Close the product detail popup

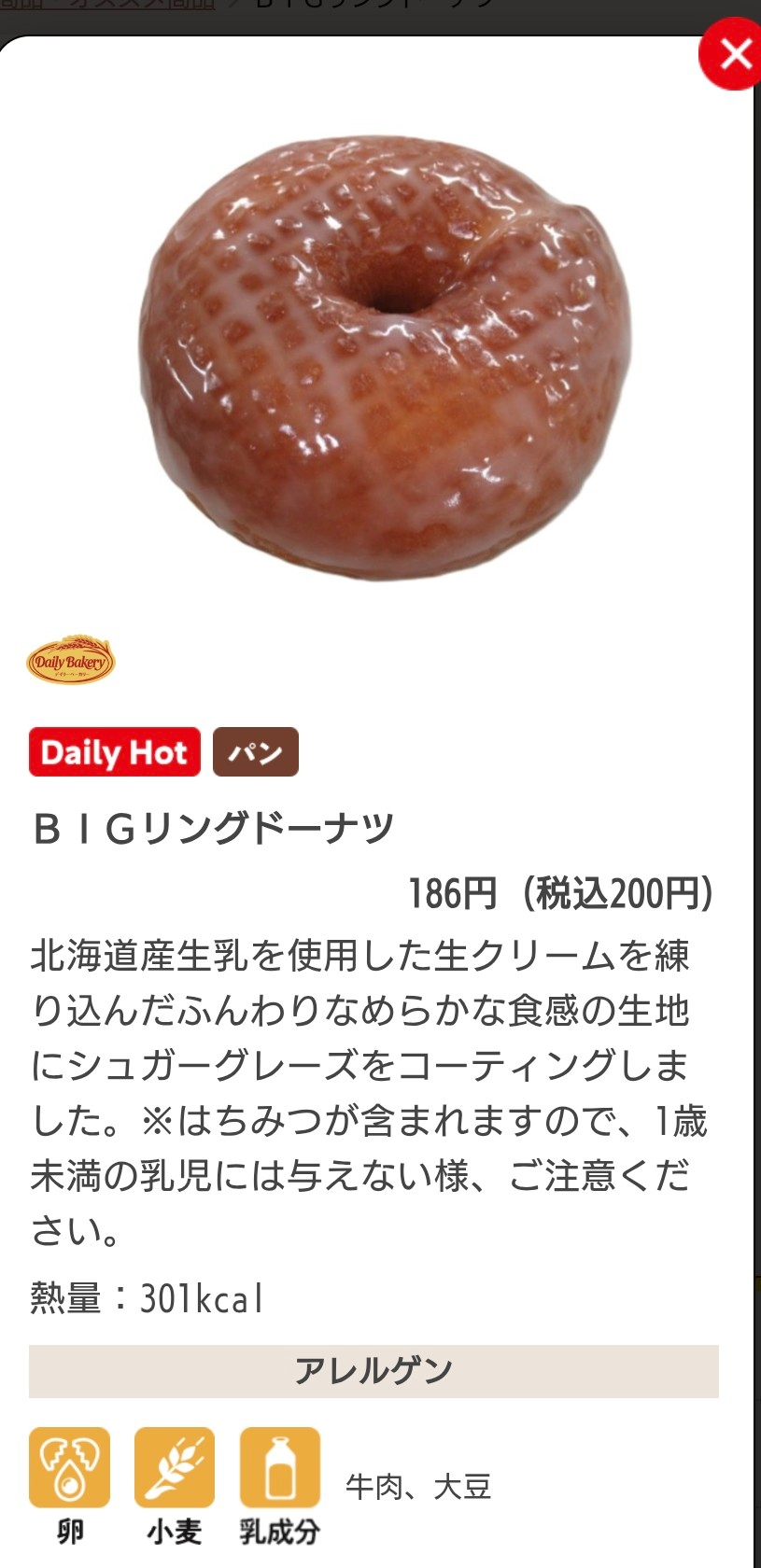(734, 54)
